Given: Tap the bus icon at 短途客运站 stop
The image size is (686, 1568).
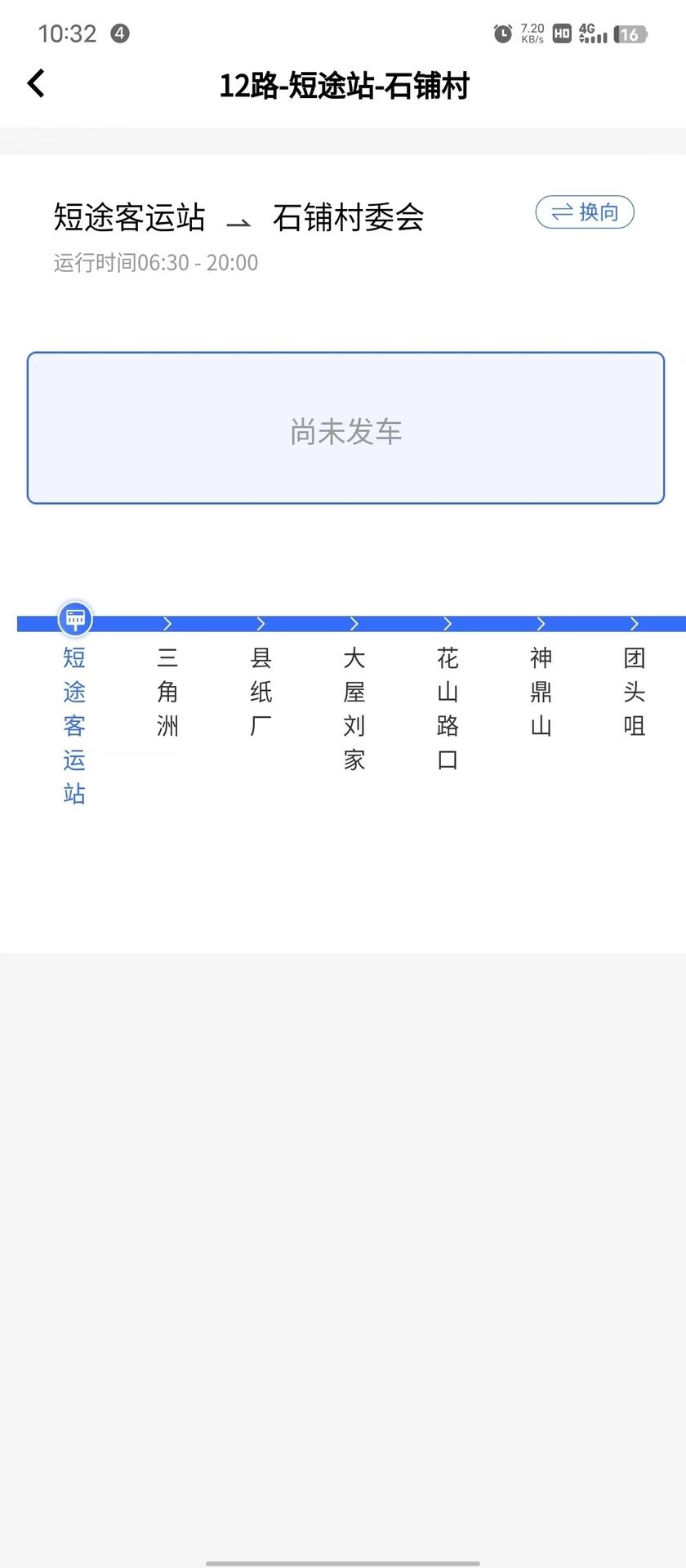Looking at the screenshot, I should pos(74,619).
